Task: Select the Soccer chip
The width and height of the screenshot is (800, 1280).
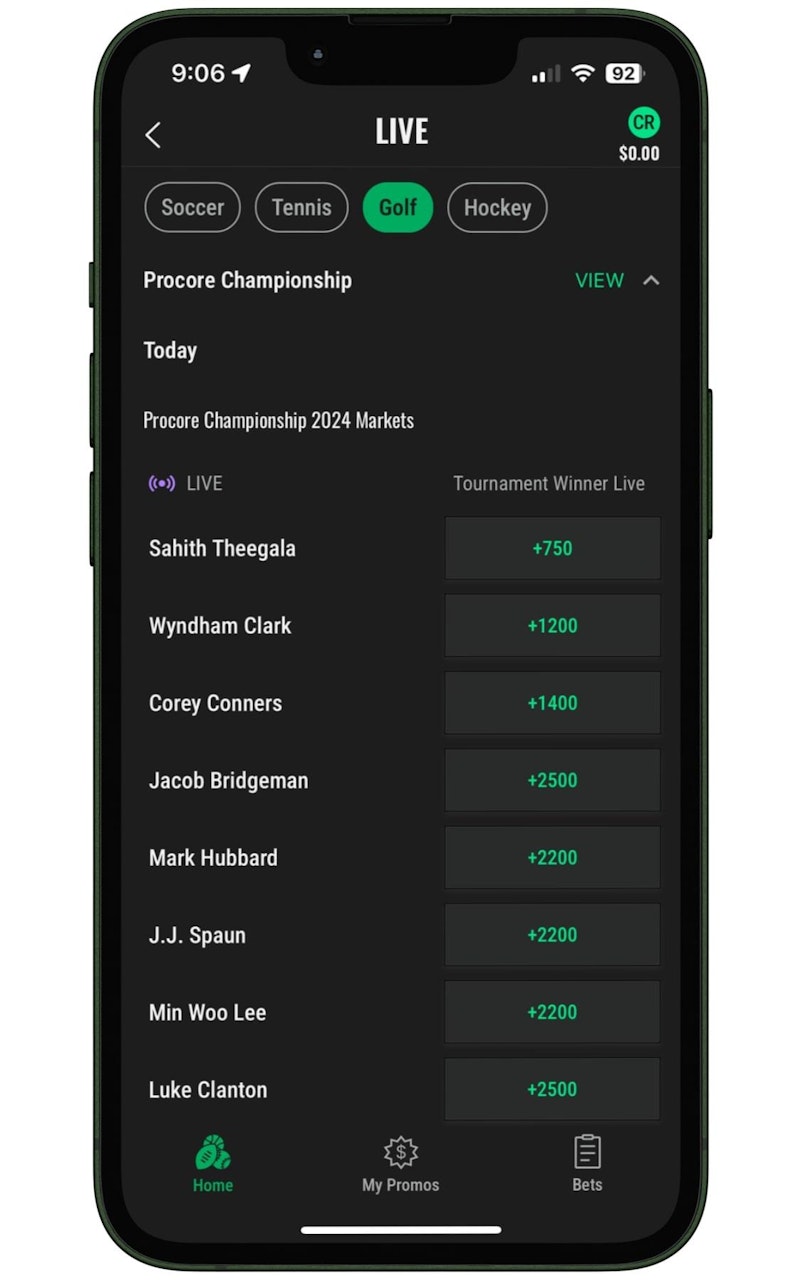Action: pos(193,208)
